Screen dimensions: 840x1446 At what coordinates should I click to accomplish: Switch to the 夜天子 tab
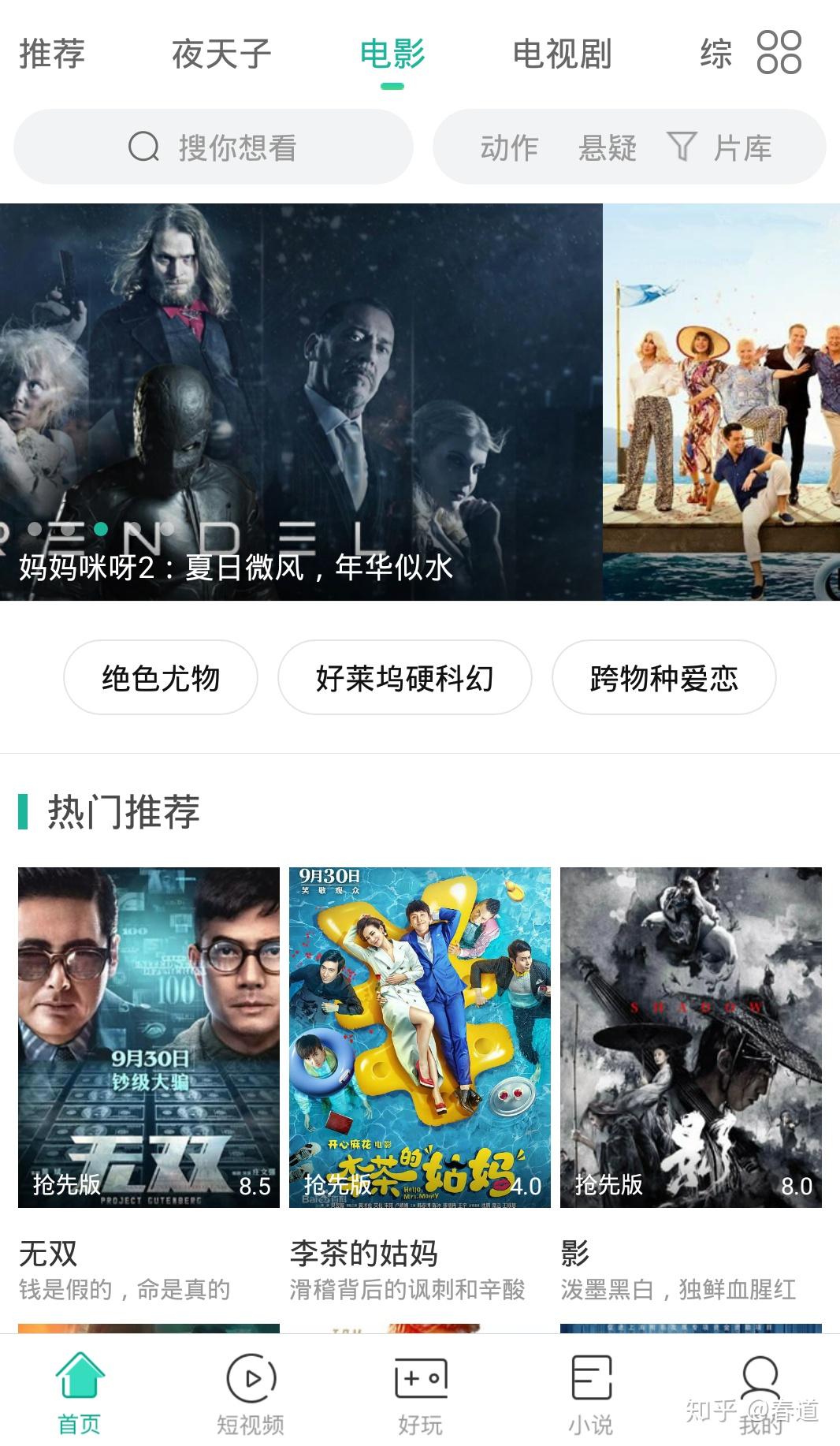point(221,54)
